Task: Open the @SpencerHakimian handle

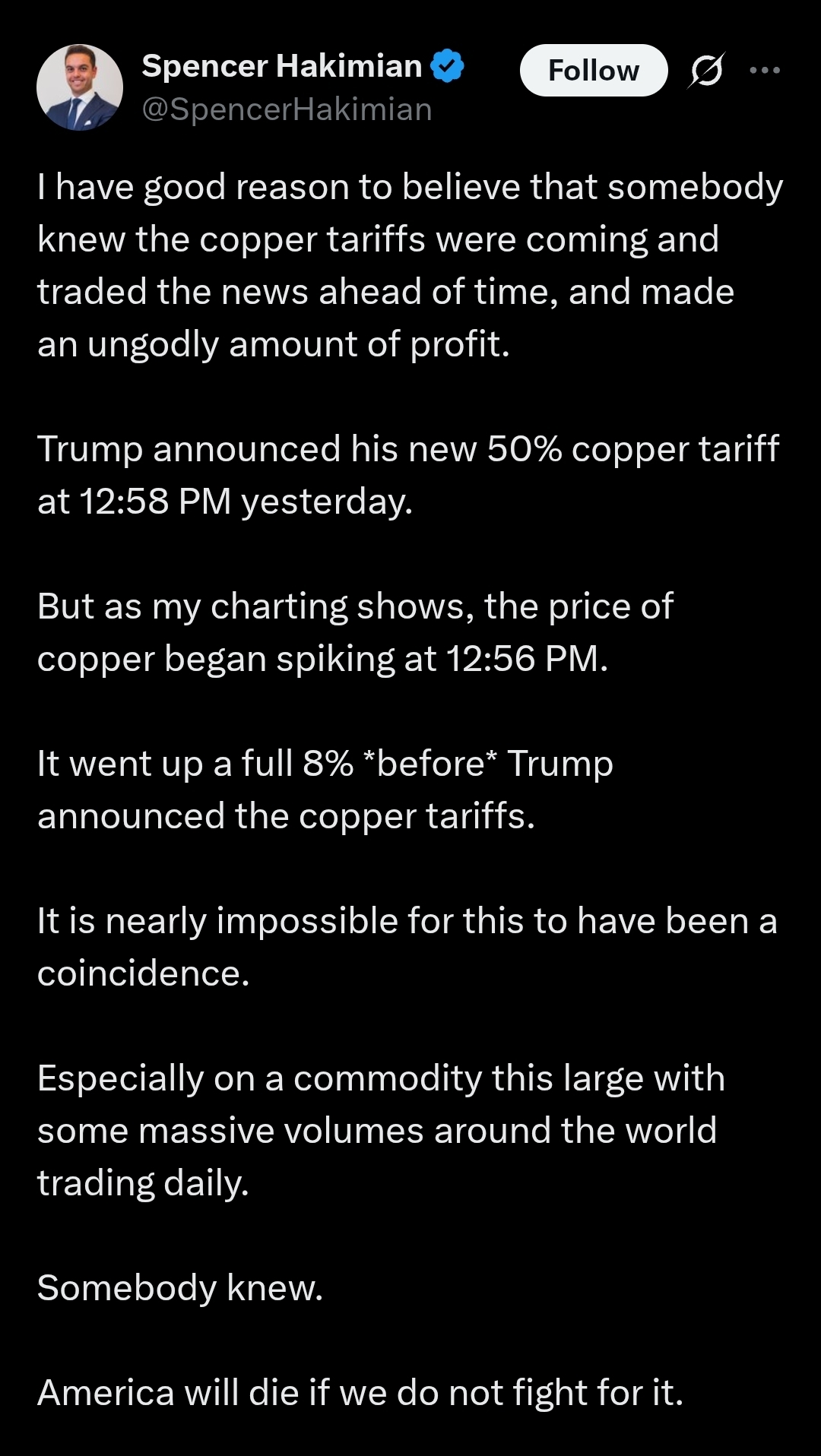Action: point(287,109)
